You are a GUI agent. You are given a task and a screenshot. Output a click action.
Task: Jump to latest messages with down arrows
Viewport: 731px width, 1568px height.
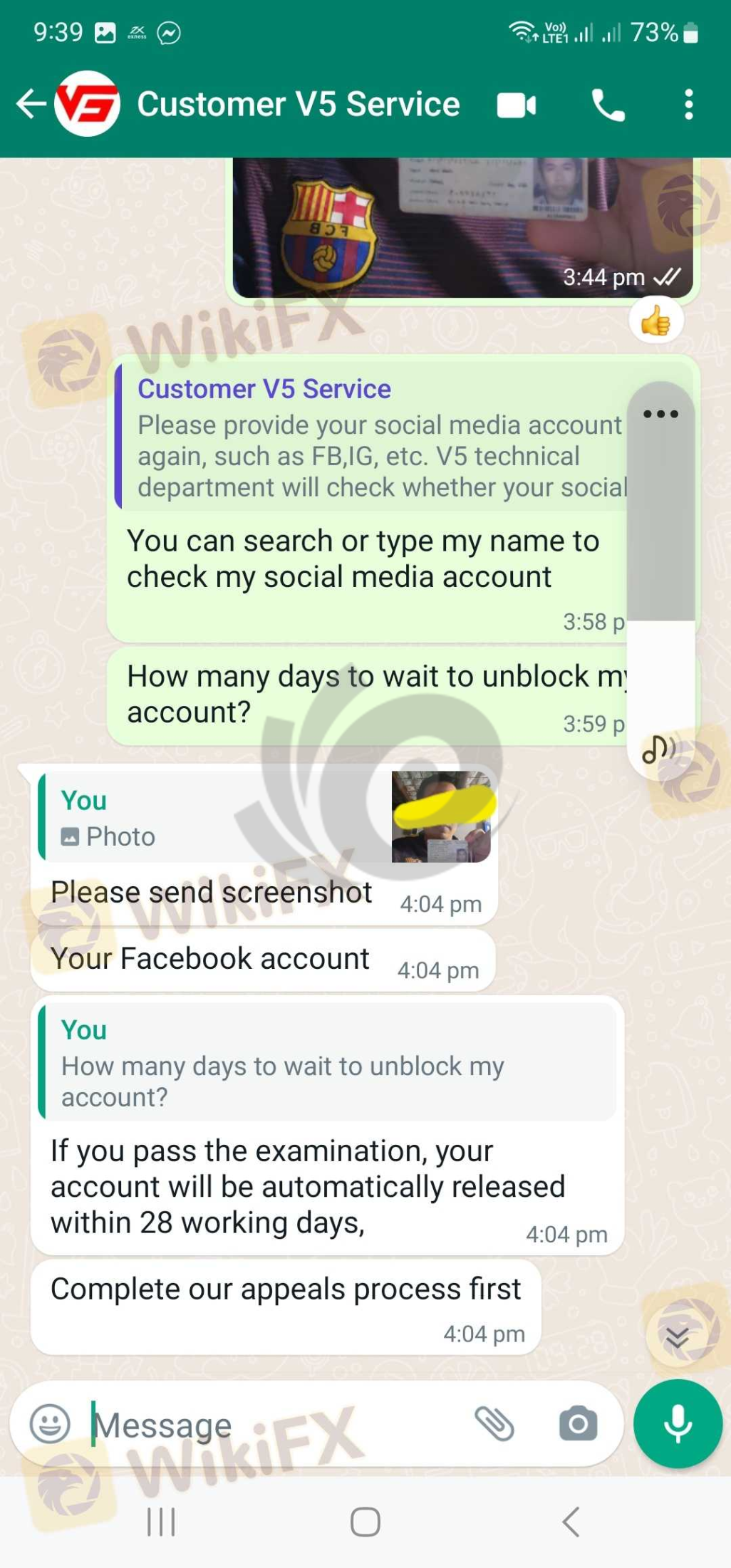(677, 1337)
